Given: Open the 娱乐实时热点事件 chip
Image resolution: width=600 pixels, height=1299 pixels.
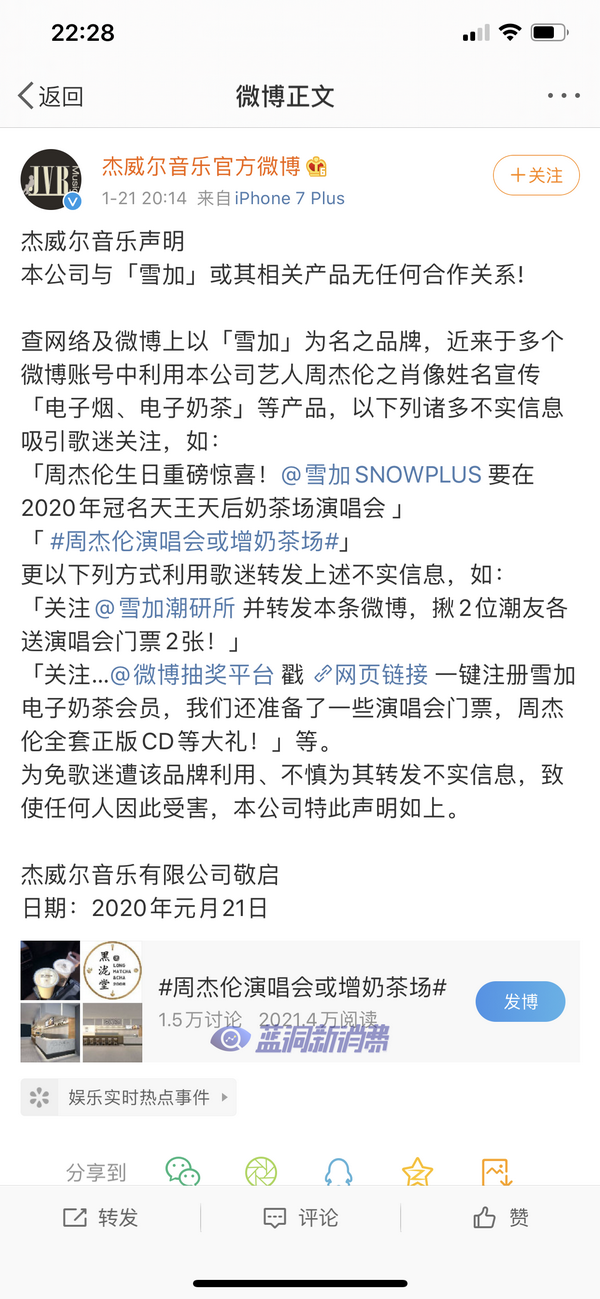Looking at the screenshot, I should tap(128, 1097).
